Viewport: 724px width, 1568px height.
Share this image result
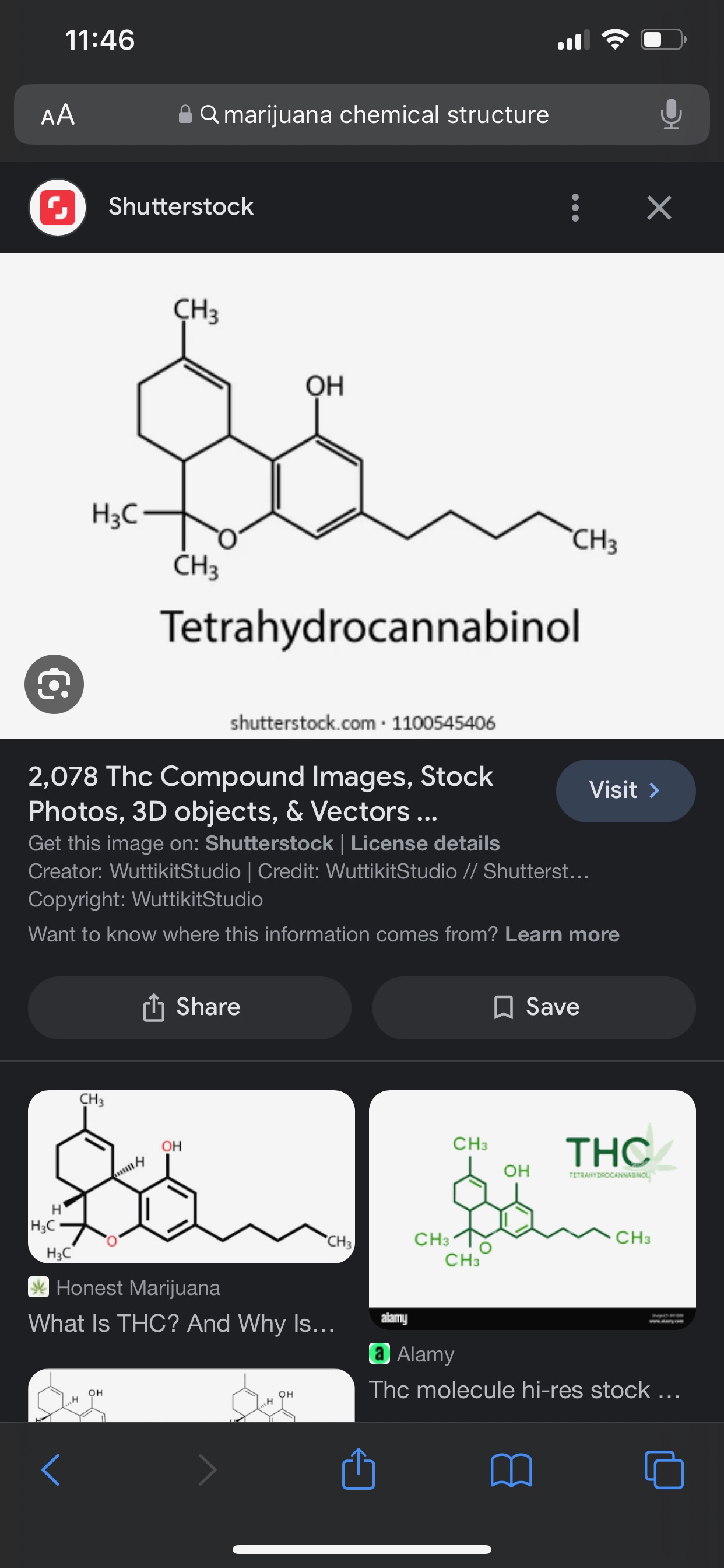189,1007
